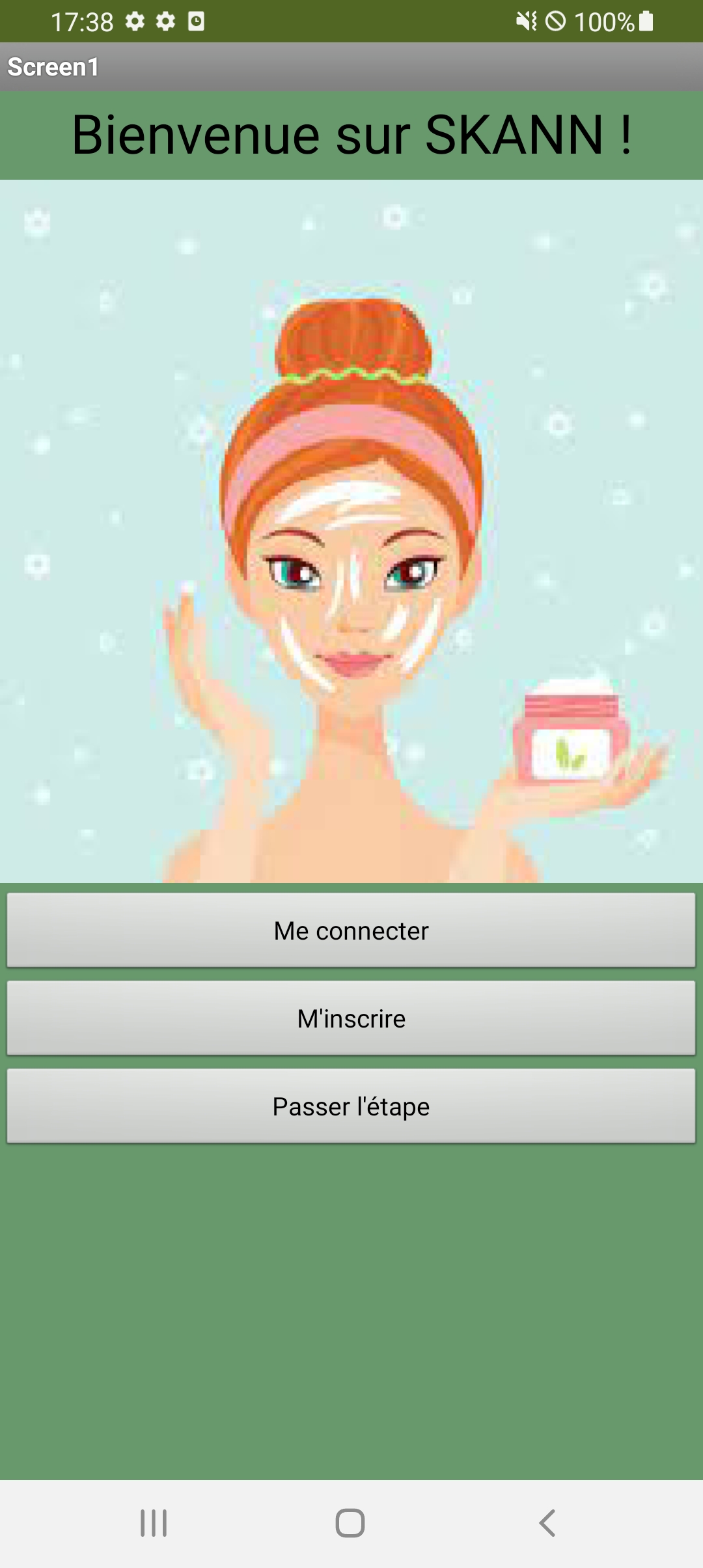
Task: Tap the Me connecter button
Action: pyautogui.click(x=351, y=930)
